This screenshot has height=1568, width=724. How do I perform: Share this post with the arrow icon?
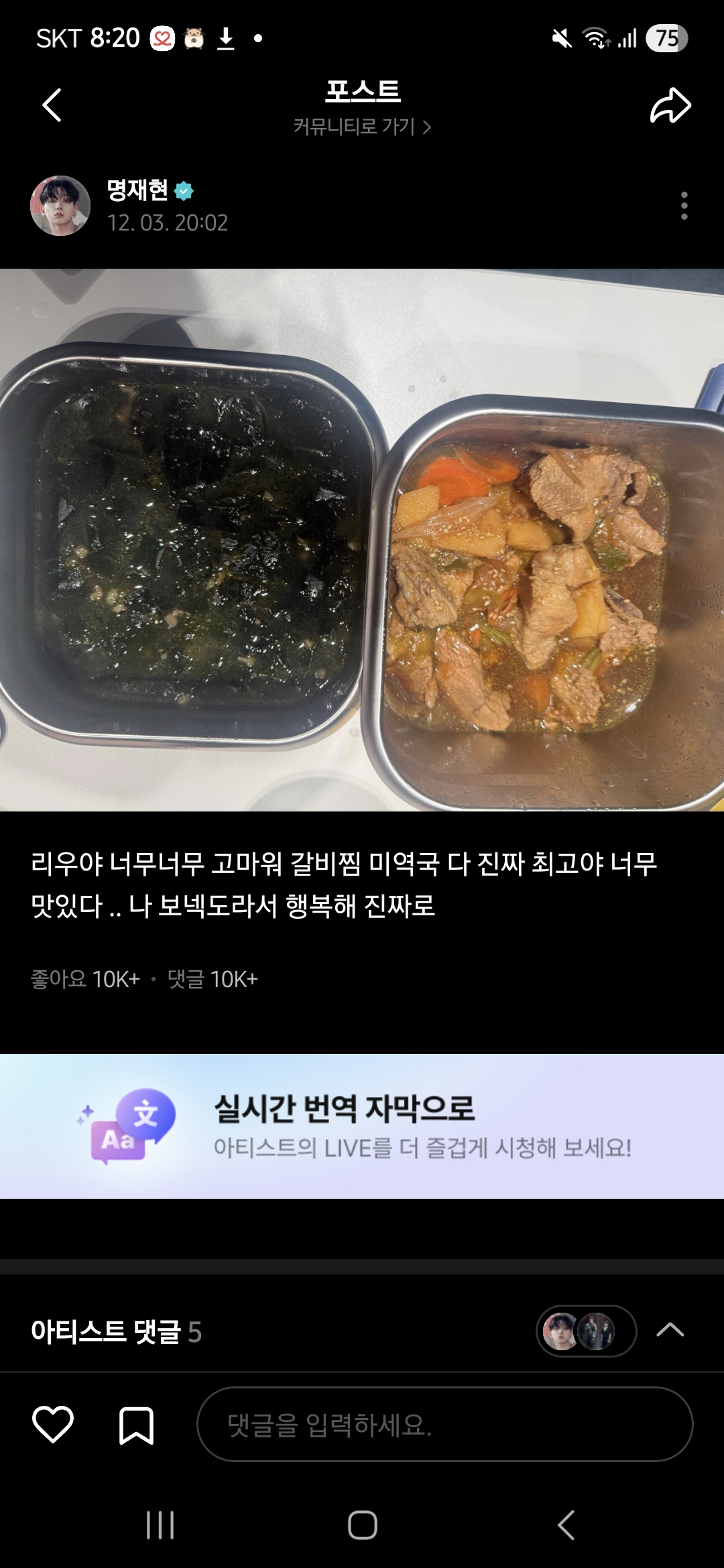tap(670, 105)
